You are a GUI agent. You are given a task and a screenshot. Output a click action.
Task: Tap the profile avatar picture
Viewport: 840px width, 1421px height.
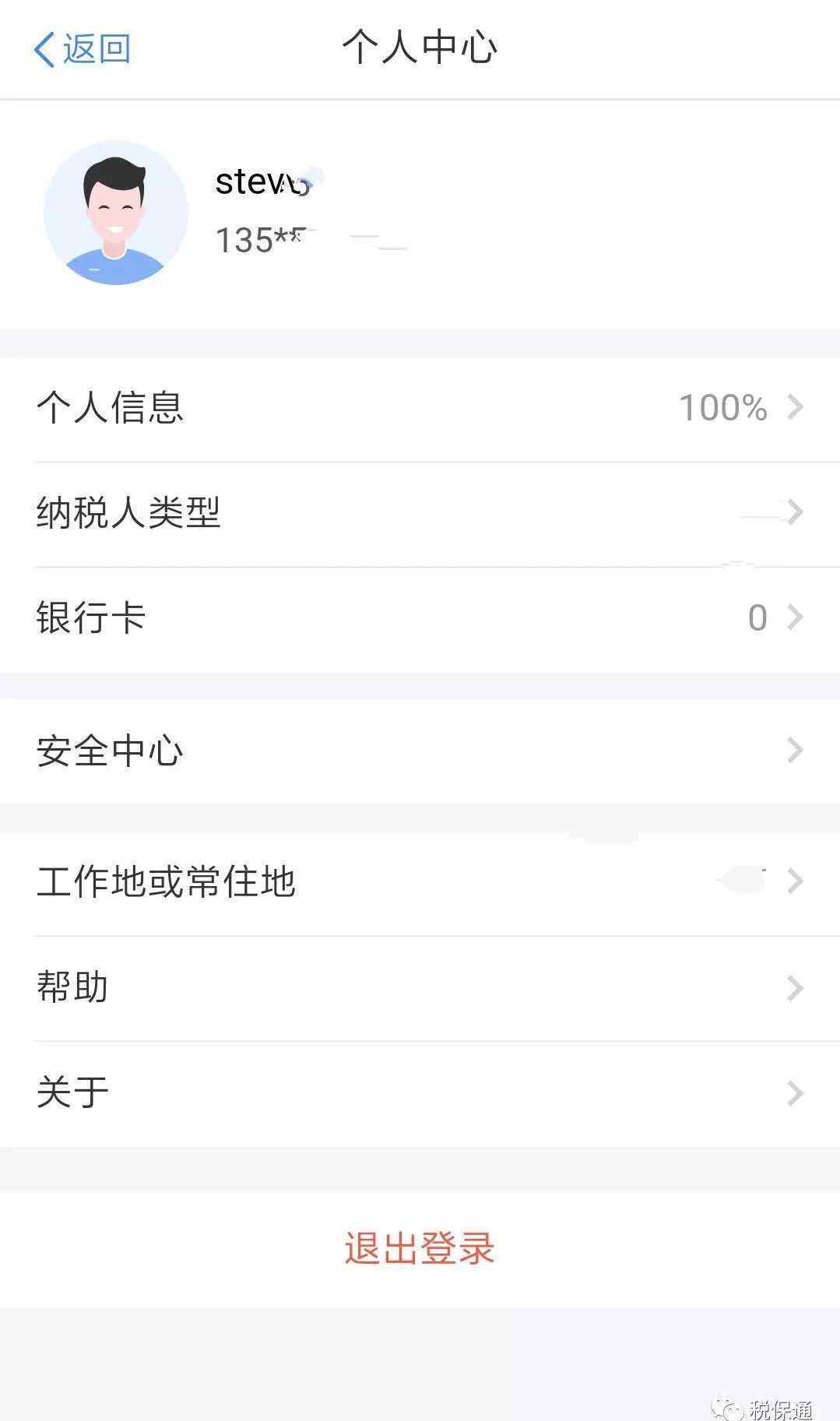tap(116, 213)
